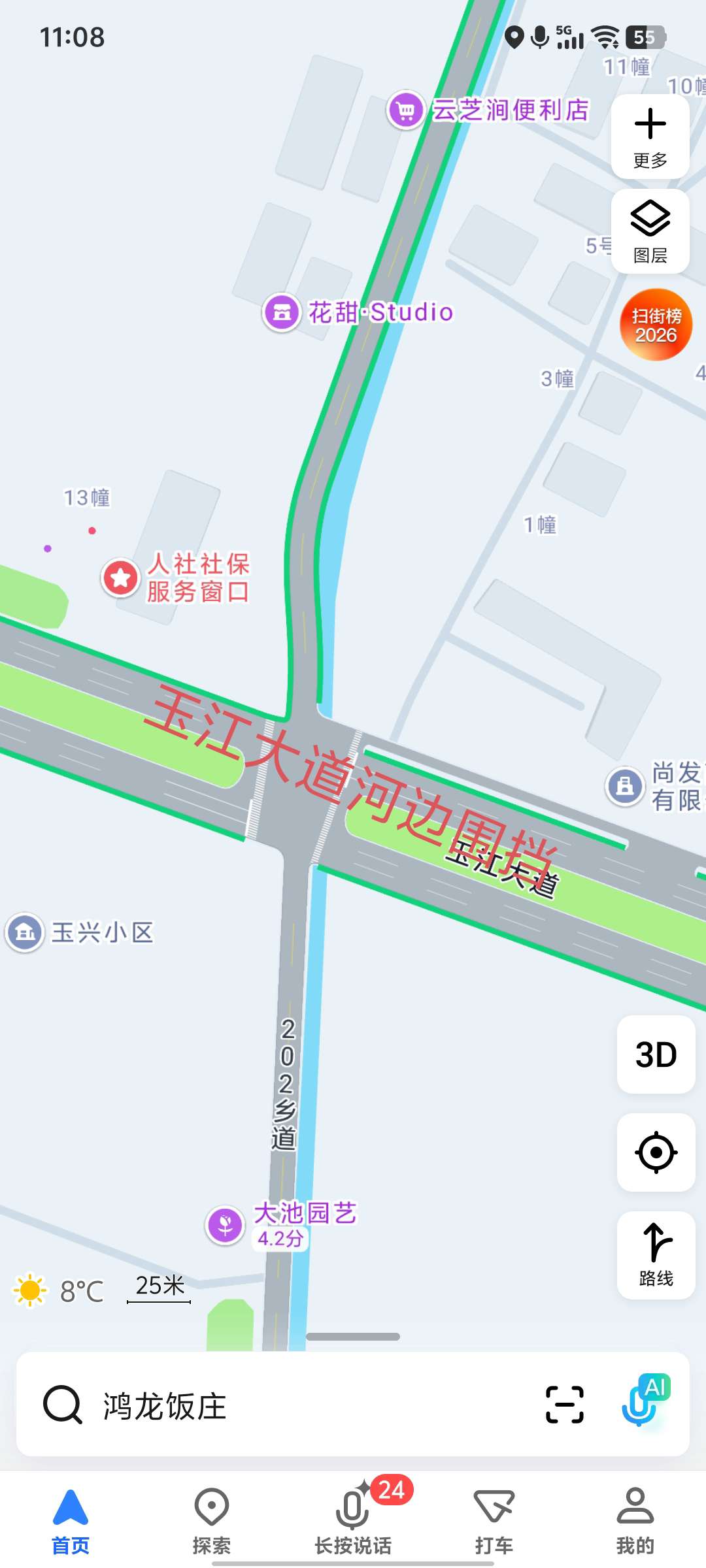Switch to the 探索 tab
Image resolution: width=706 pixels, height=1568 pixels.
(x=212, y=1521)
